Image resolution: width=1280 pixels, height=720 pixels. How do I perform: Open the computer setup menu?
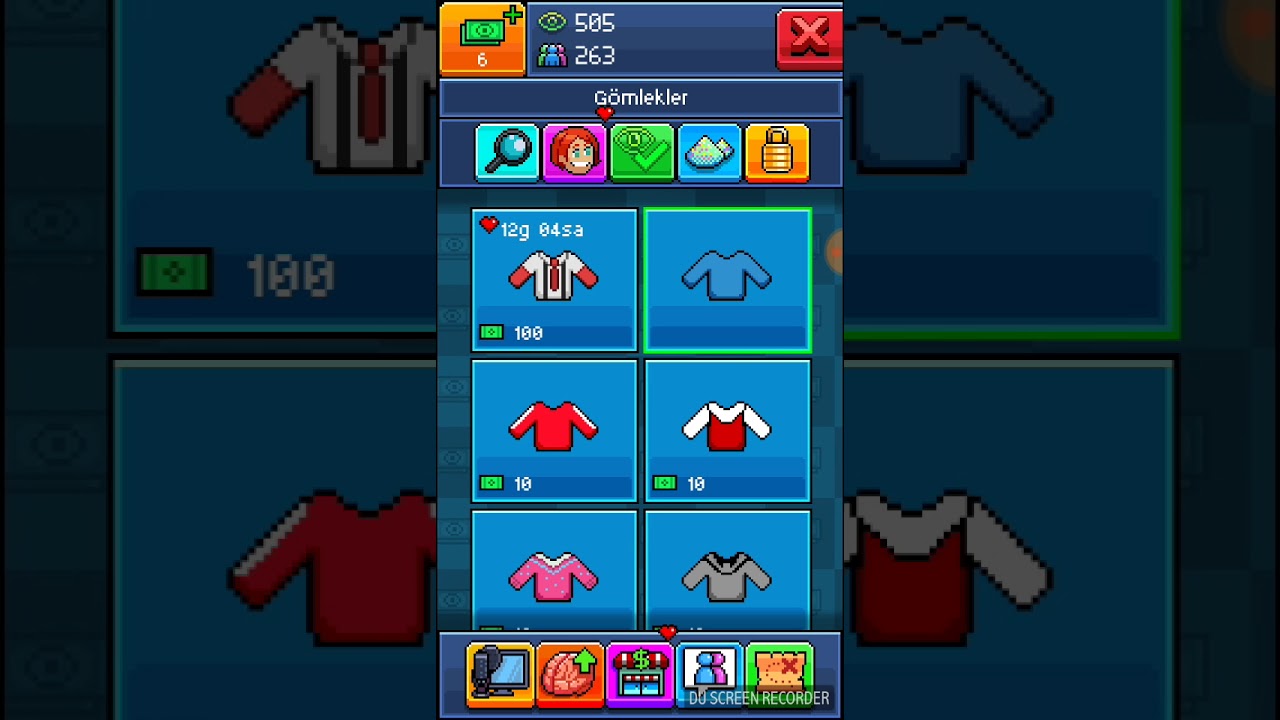[500, 673]
